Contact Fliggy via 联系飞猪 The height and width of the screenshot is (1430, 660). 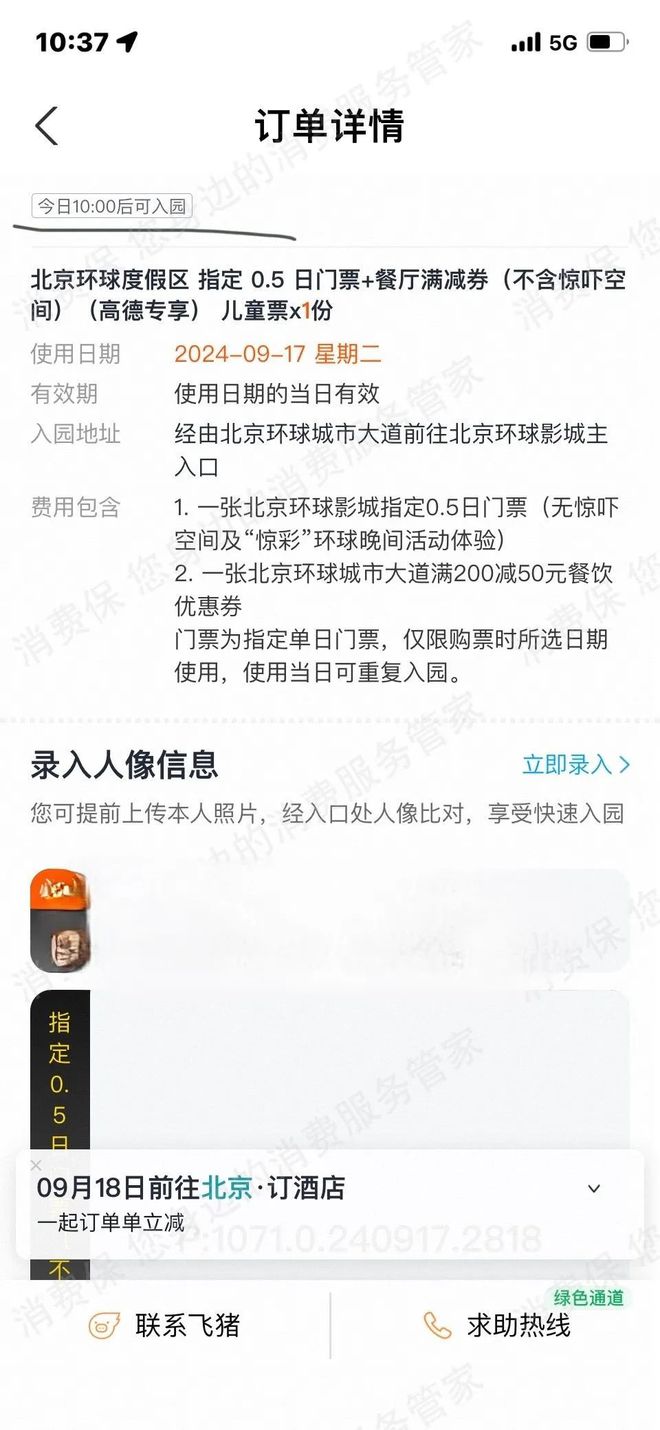(x=165, y=1326)
